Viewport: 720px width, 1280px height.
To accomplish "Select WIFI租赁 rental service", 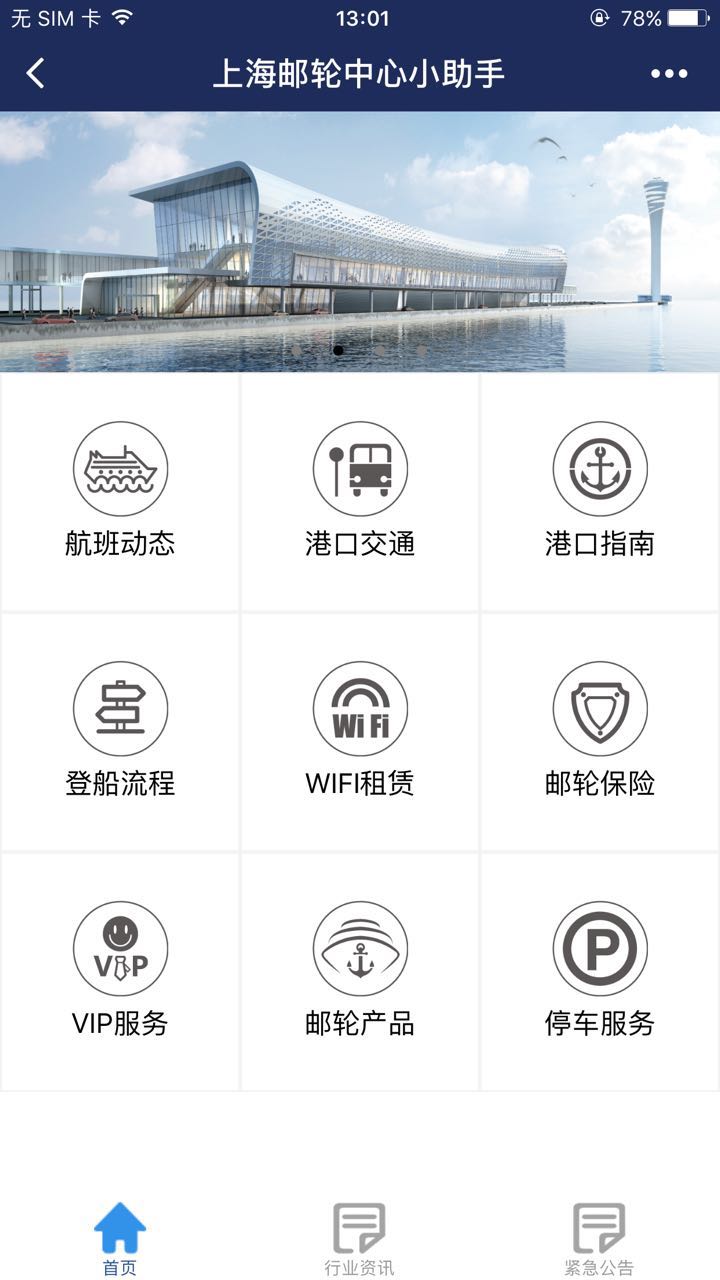I will pos(360,732).
